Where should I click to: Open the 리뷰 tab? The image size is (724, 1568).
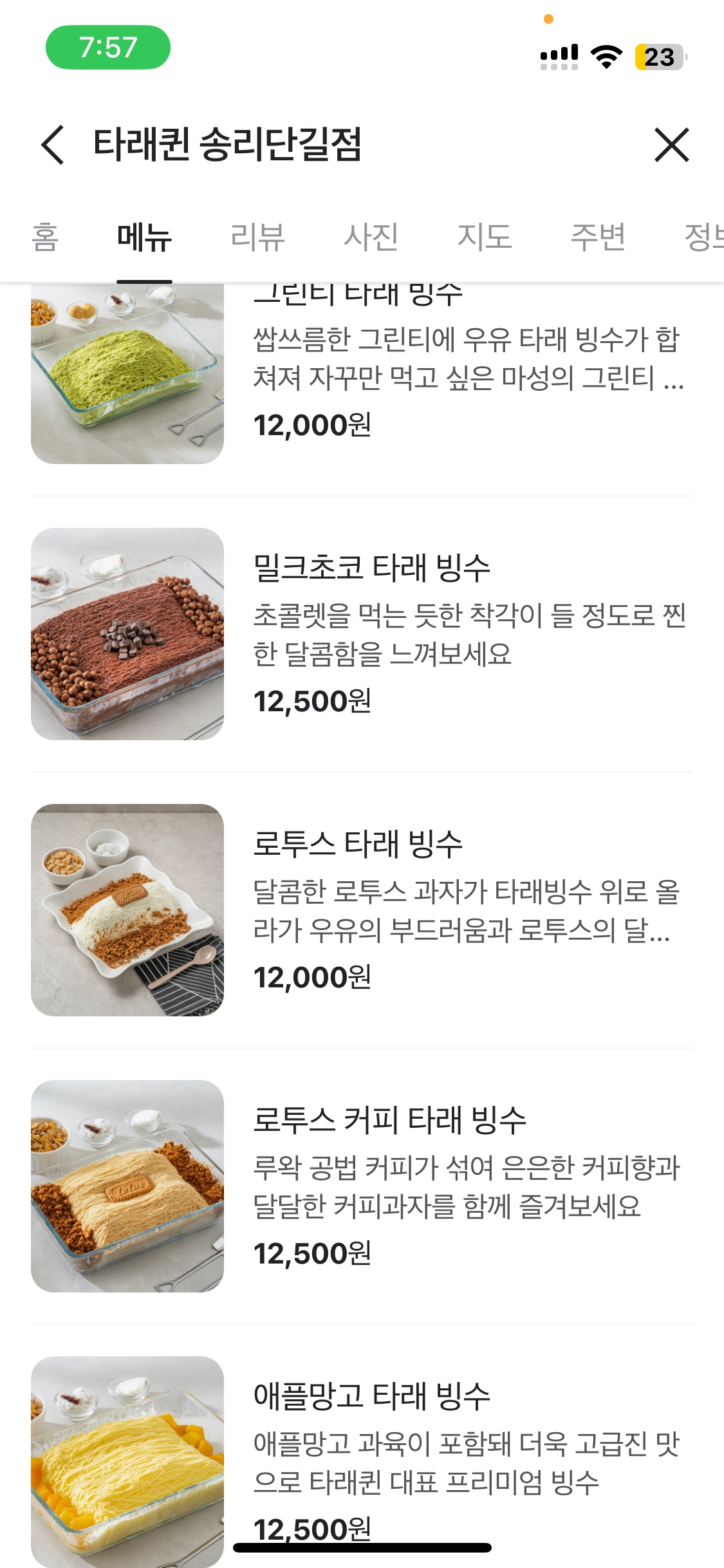tap(257, 238)
